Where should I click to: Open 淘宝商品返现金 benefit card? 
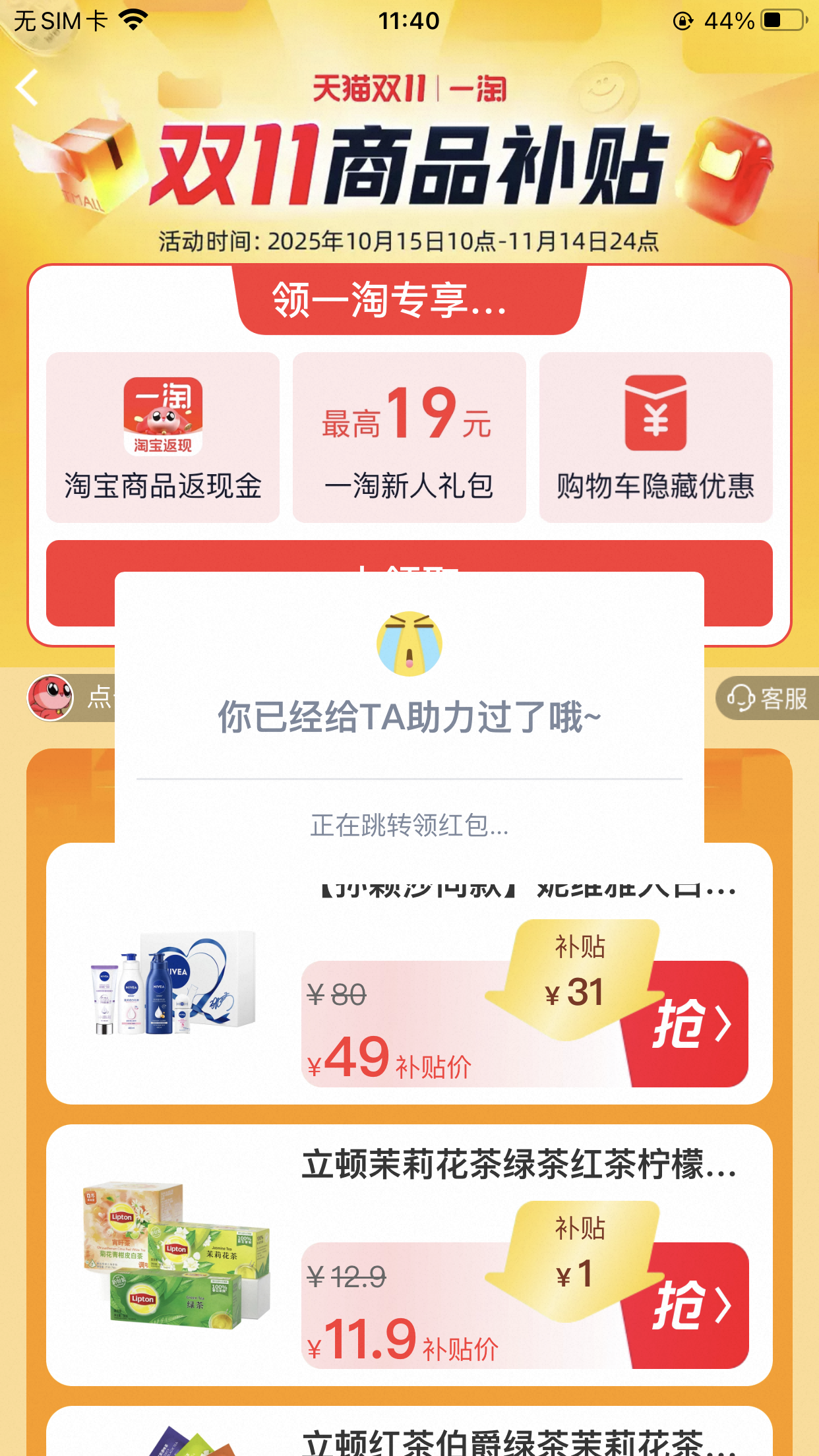(x=163, y=437)
